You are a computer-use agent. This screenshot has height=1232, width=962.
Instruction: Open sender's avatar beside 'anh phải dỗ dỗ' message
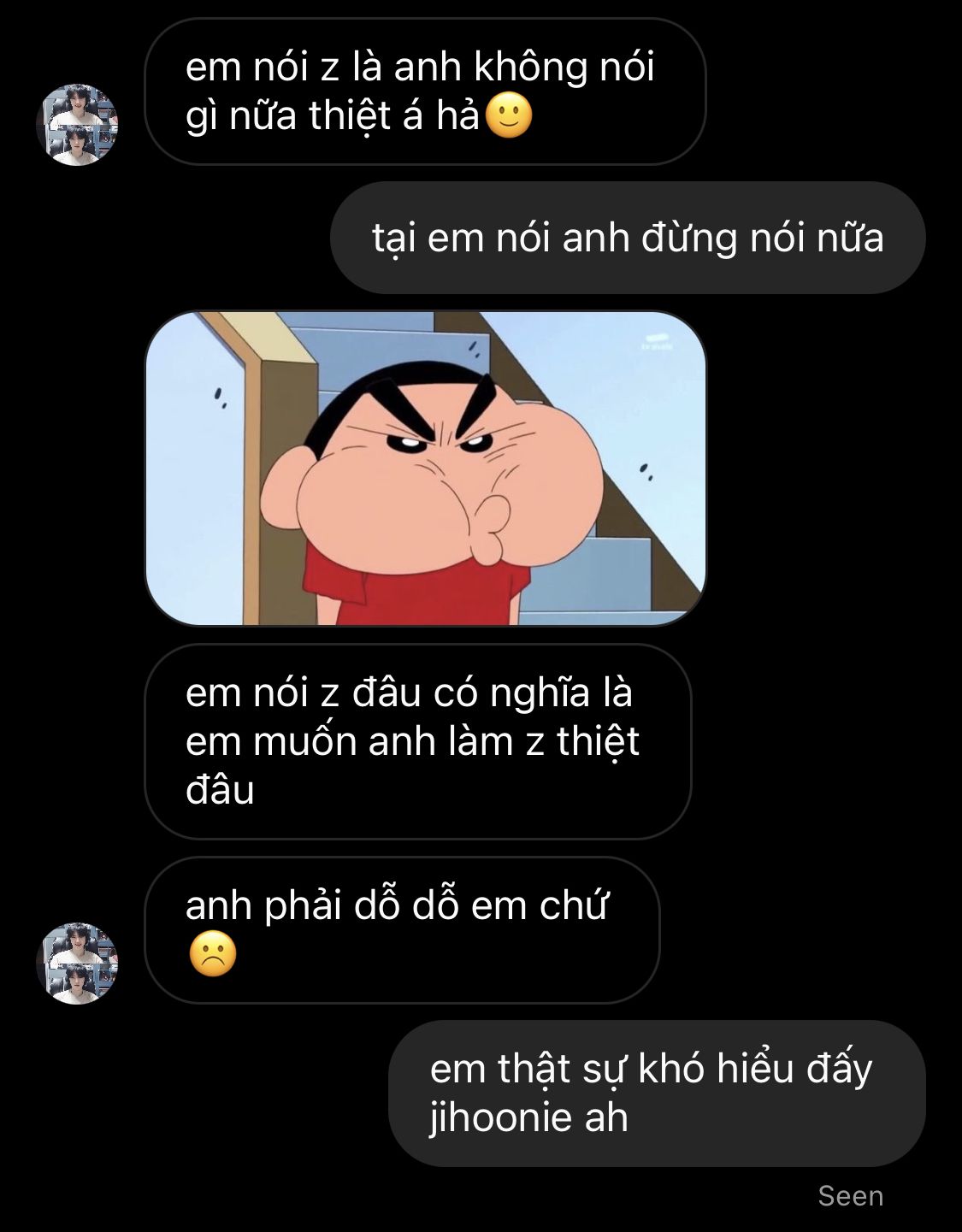point(77,963)
